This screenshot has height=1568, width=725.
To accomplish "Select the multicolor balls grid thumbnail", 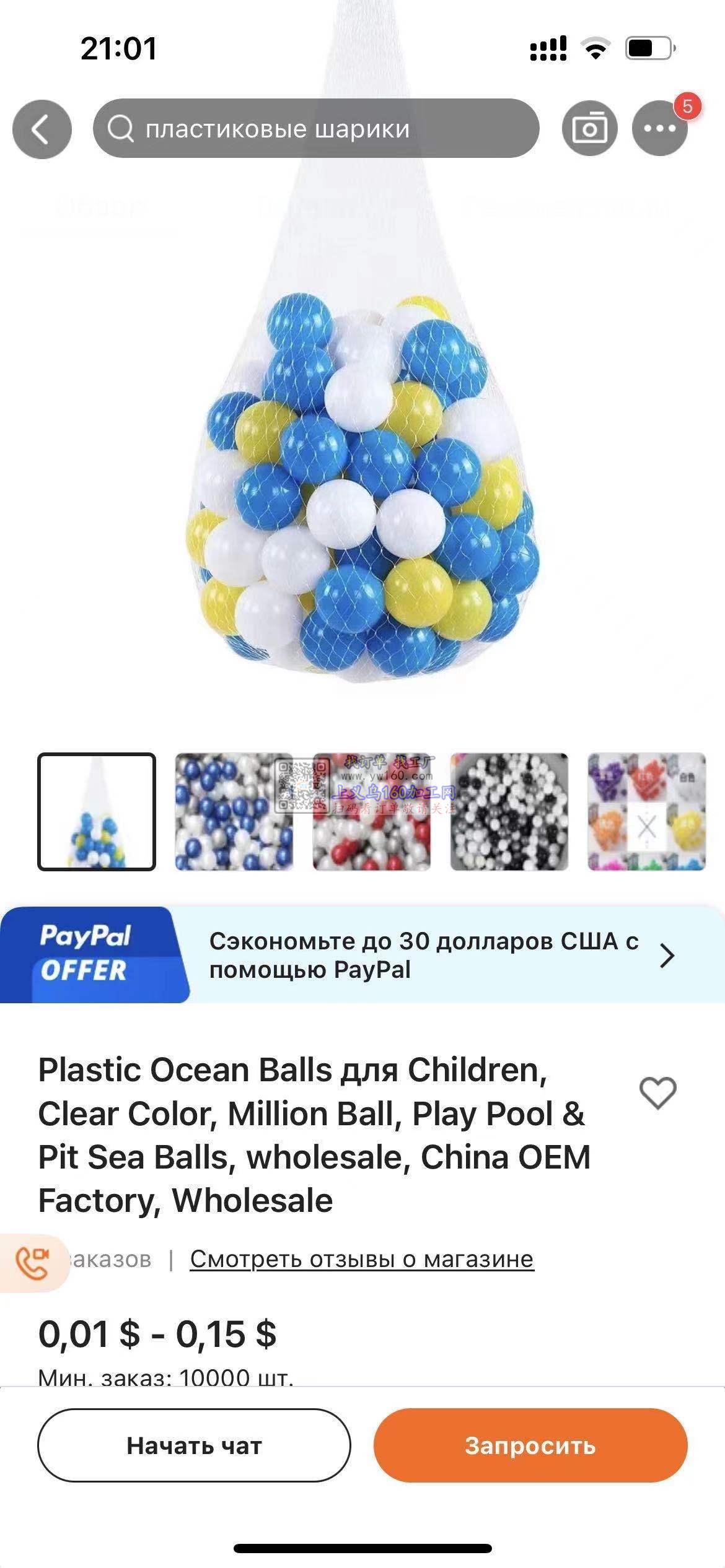I will click(646, 812).
